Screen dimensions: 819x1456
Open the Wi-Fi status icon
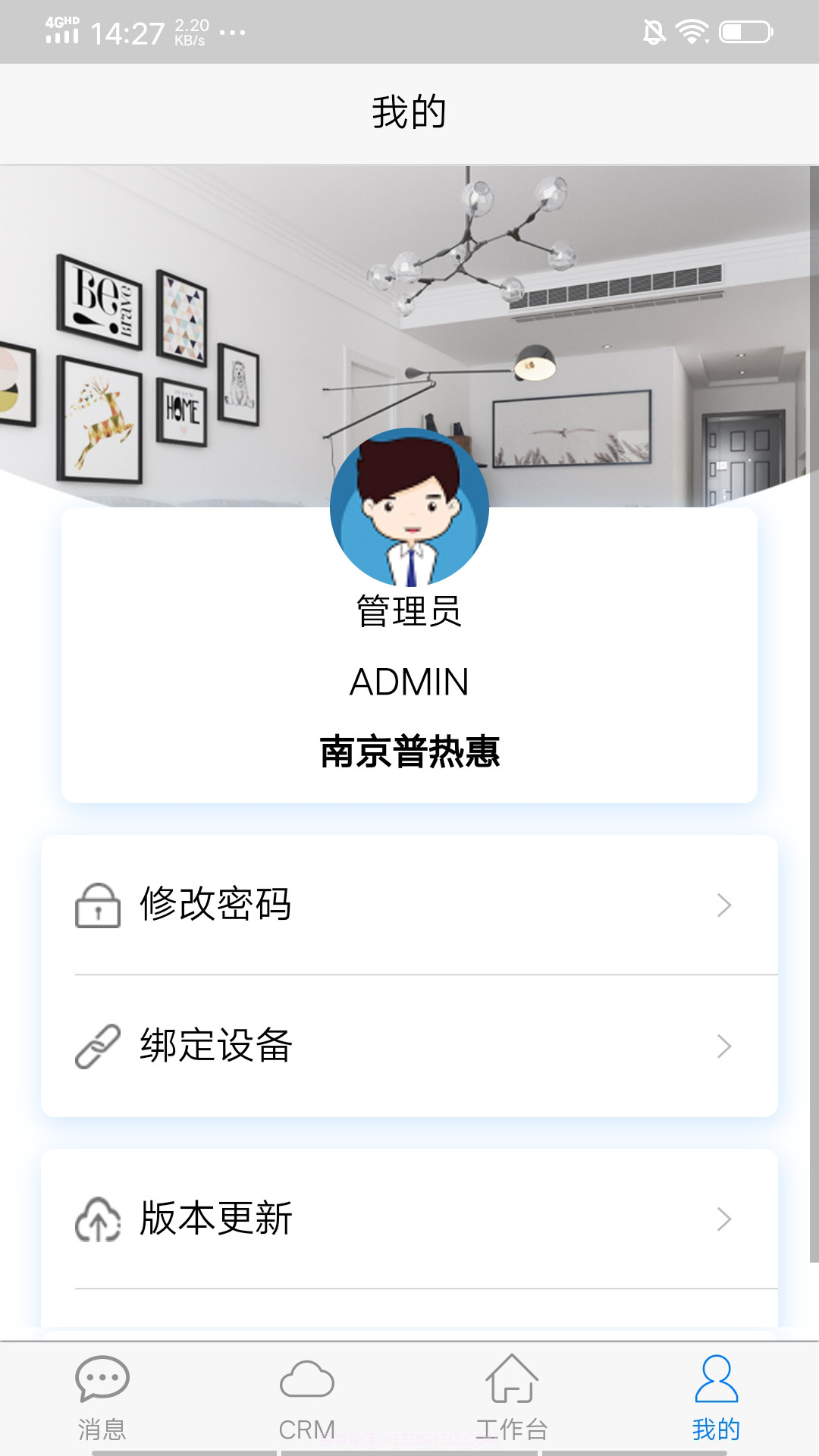click(x=692, y=29)
